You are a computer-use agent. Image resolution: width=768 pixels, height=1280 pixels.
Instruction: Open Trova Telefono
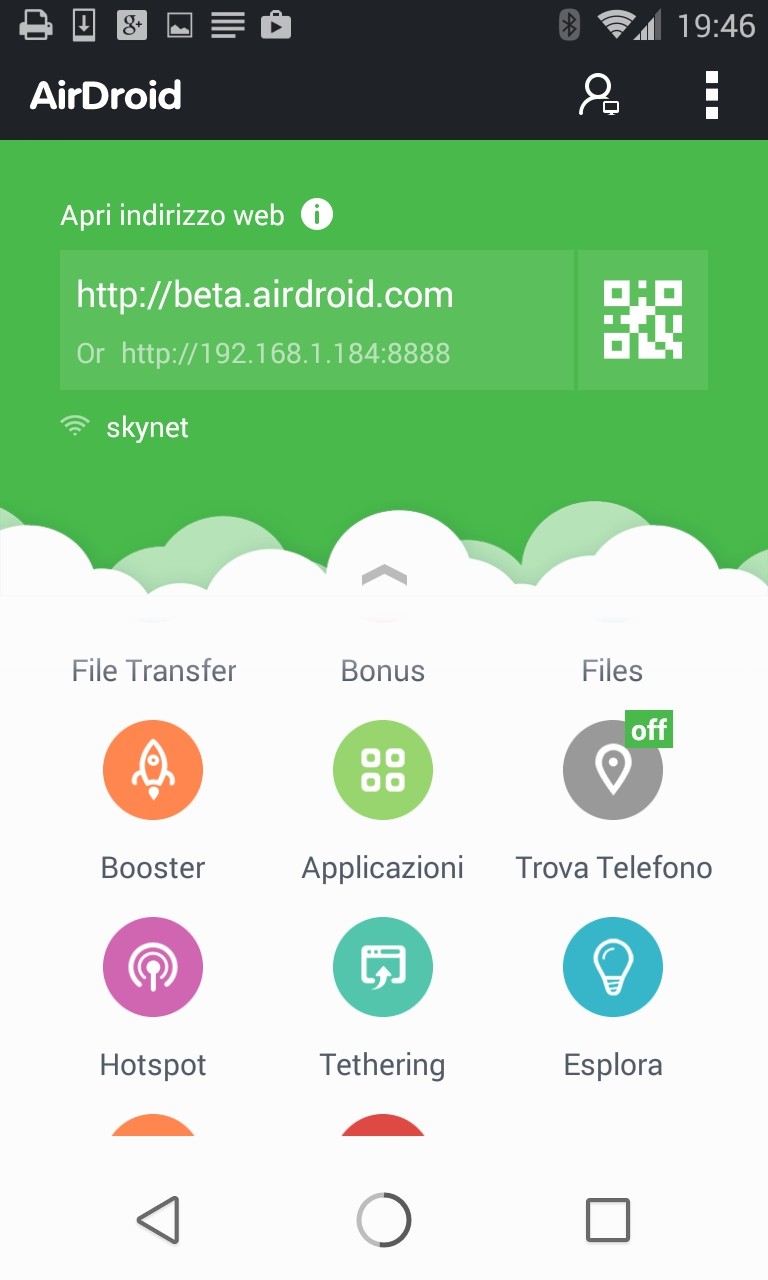(613, 770)
